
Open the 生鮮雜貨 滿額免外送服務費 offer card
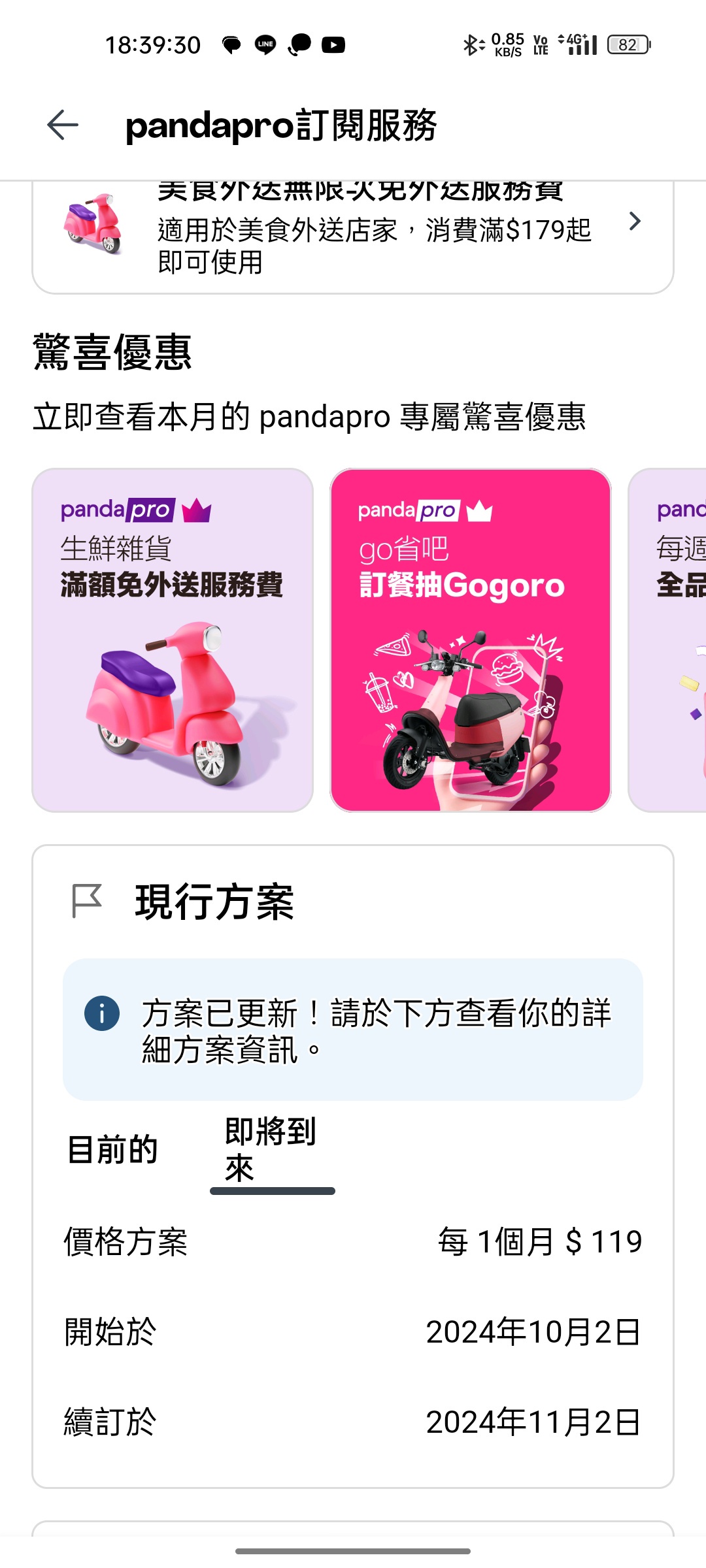(173, 640)
